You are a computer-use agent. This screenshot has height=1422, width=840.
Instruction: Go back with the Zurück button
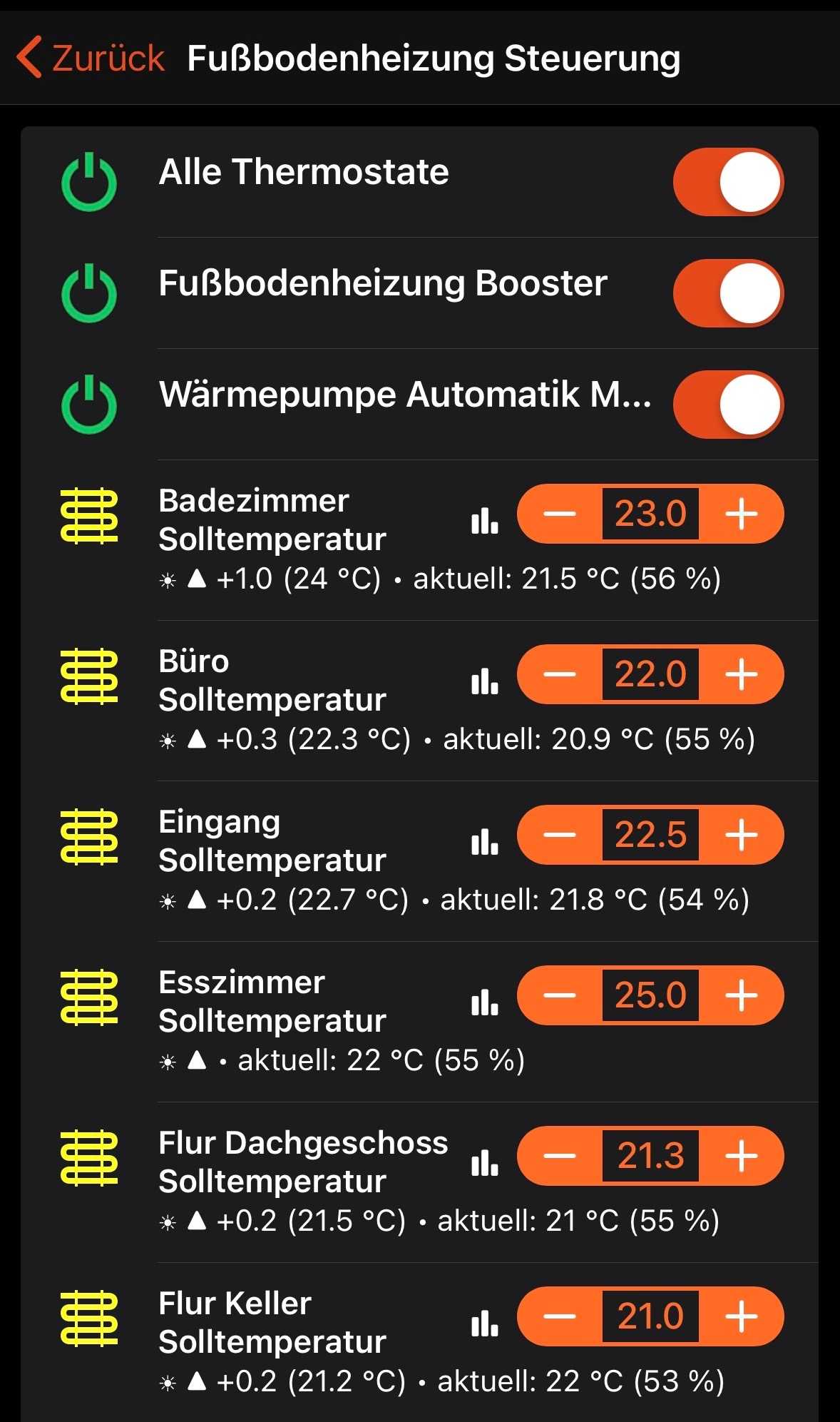[x=91, y=58]
